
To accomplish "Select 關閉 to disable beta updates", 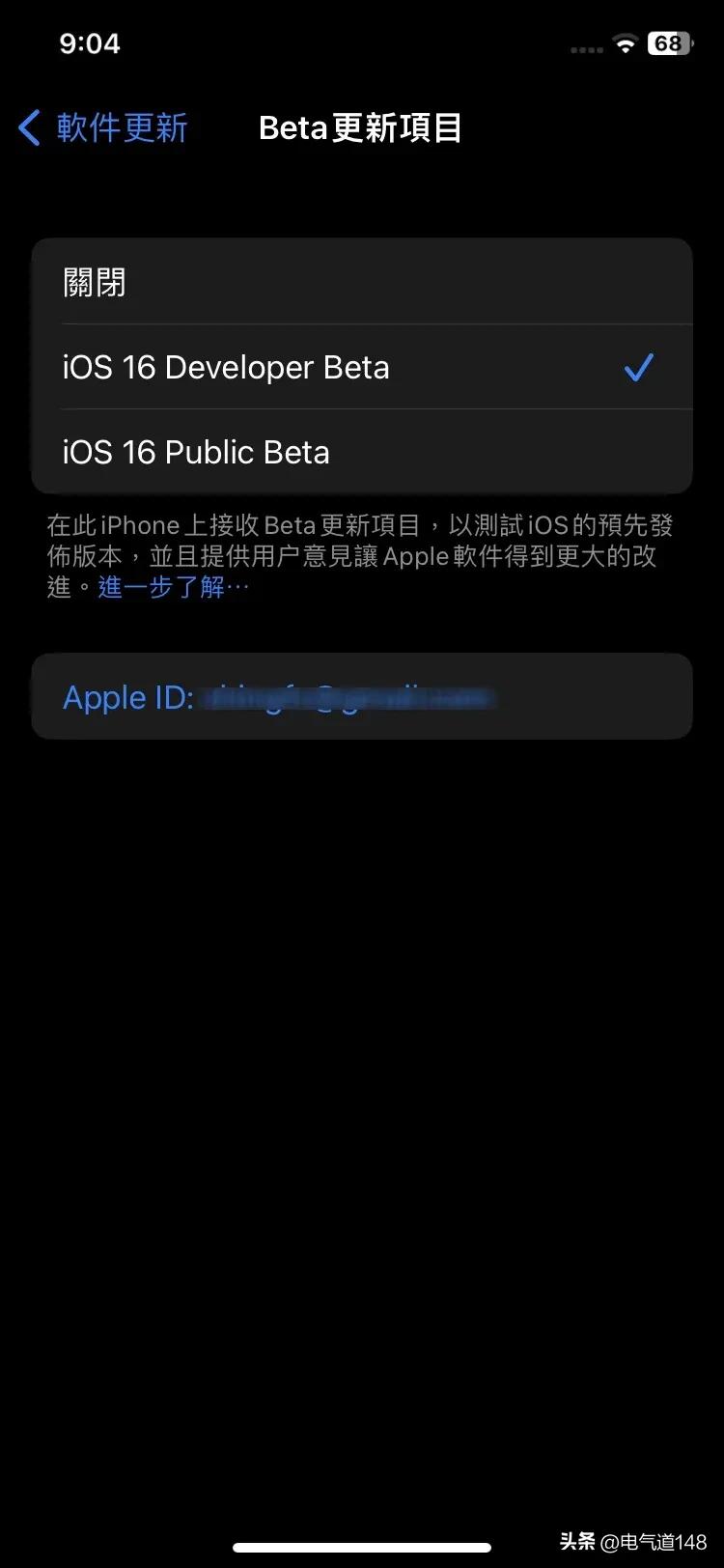I will click(x=362, y=282).
